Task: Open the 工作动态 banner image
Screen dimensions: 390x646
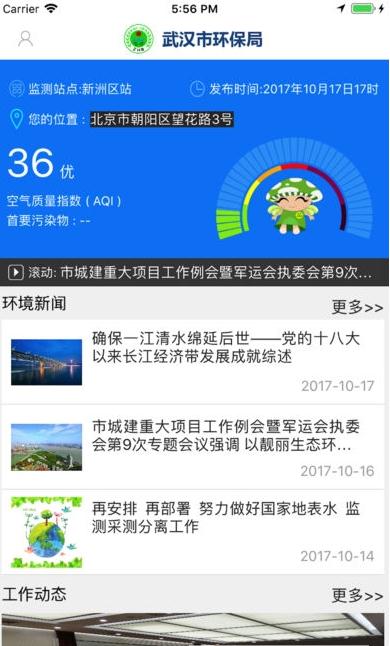Action: [x=193, y=629]
